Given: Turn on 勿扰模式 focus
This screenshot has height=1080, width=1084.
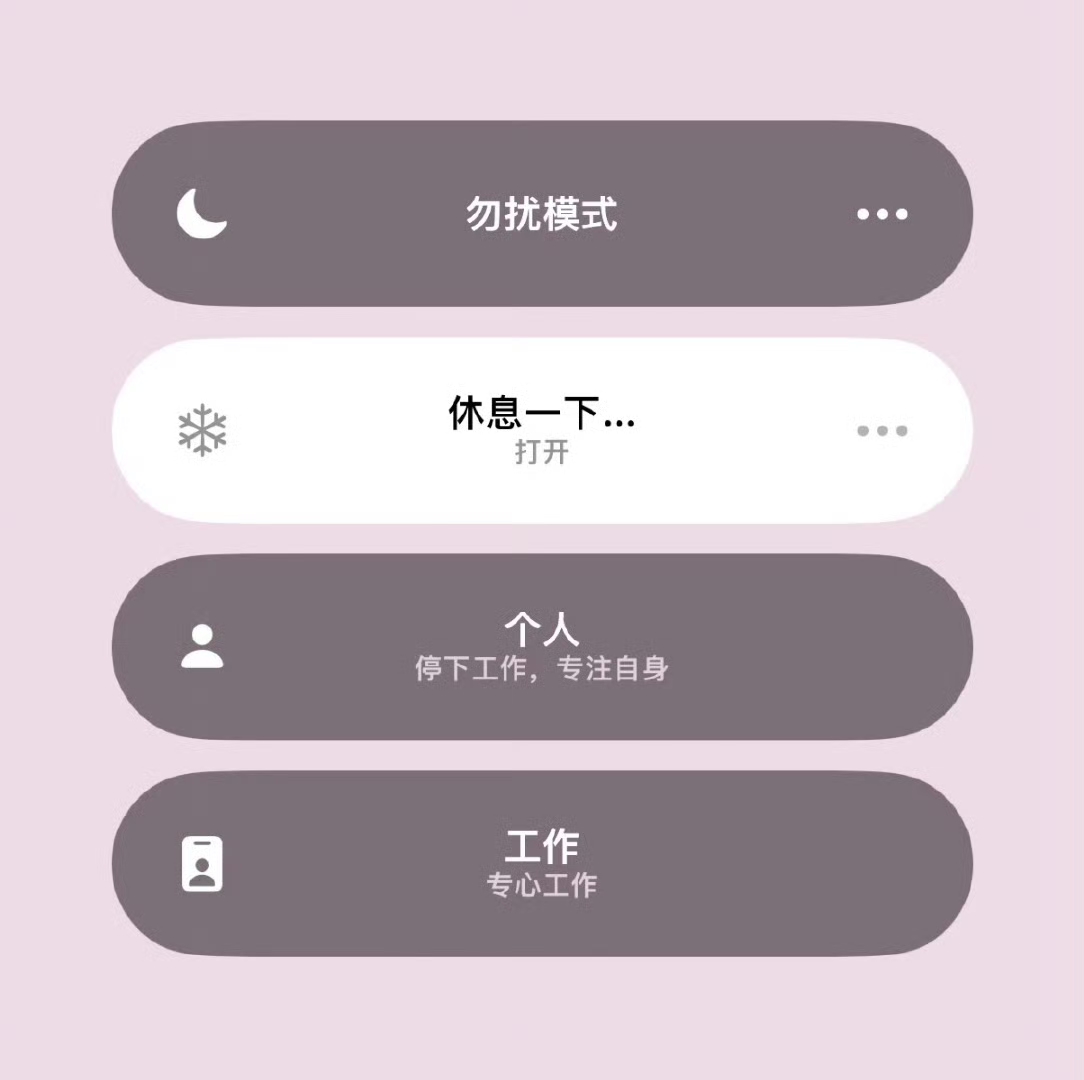Looking at the screenshot, I should [x=541, y=214].
